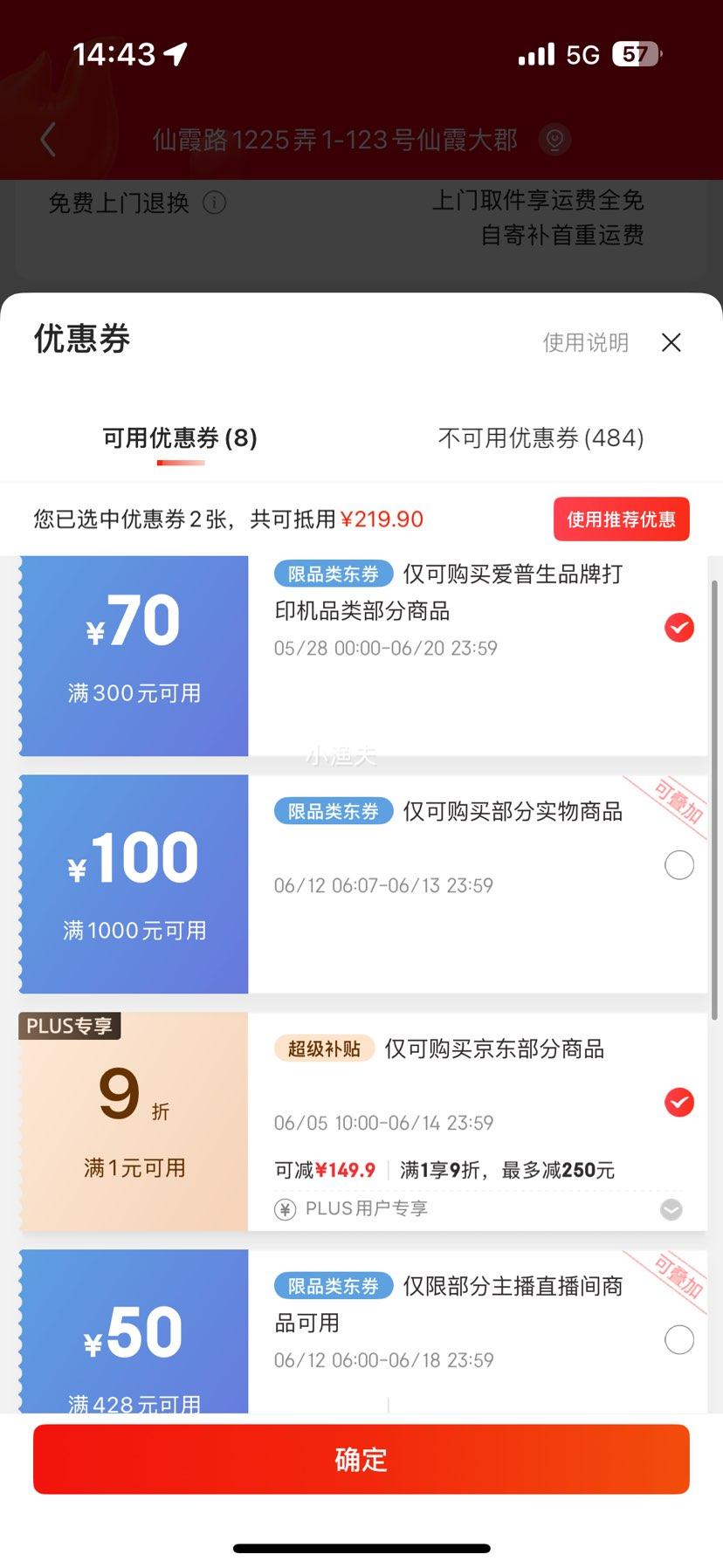
Task: Open the 使用说明 usage instructions
Action: pos(585,342)
